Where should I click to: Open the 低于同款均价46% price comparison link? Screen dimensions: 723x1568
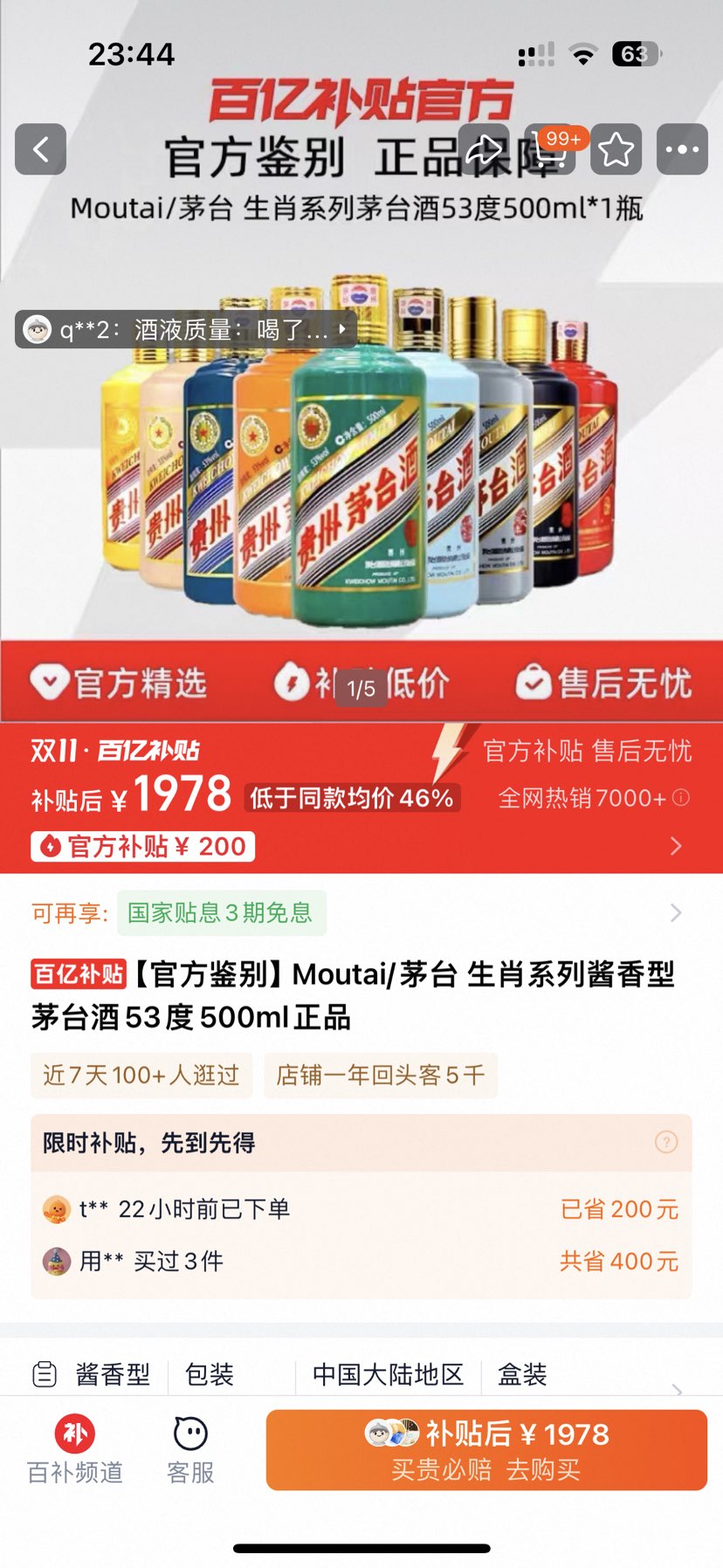point(351,797)
